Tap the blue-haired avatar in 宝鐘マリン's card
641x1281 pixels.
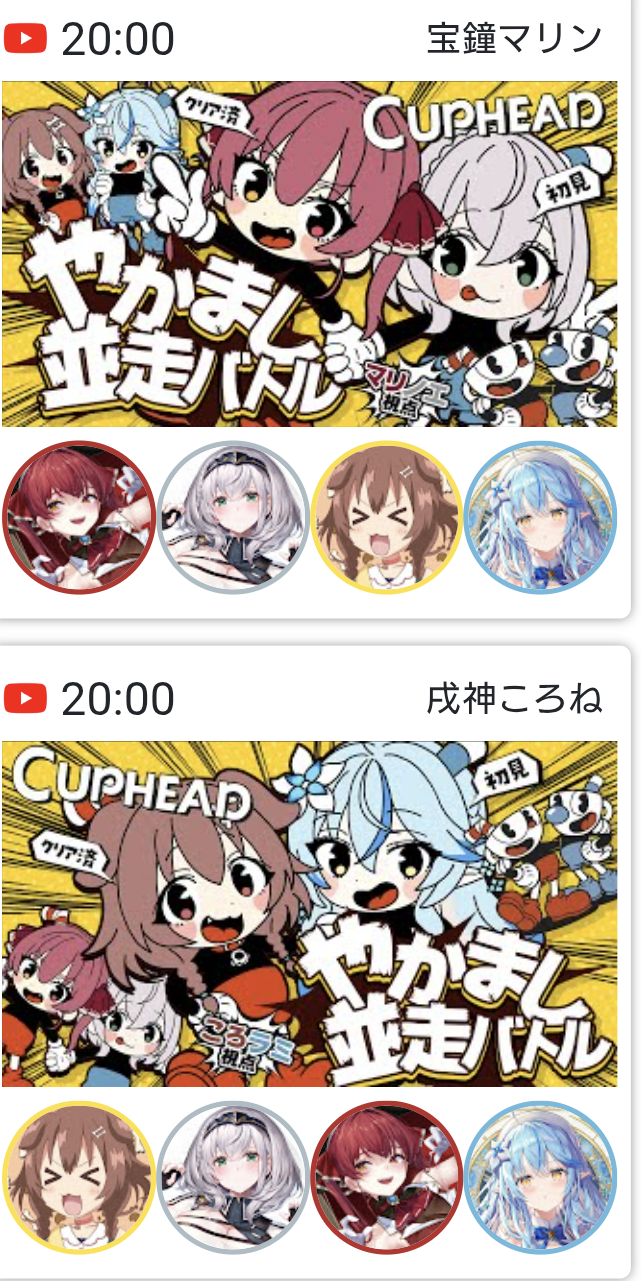click(541, 518)
